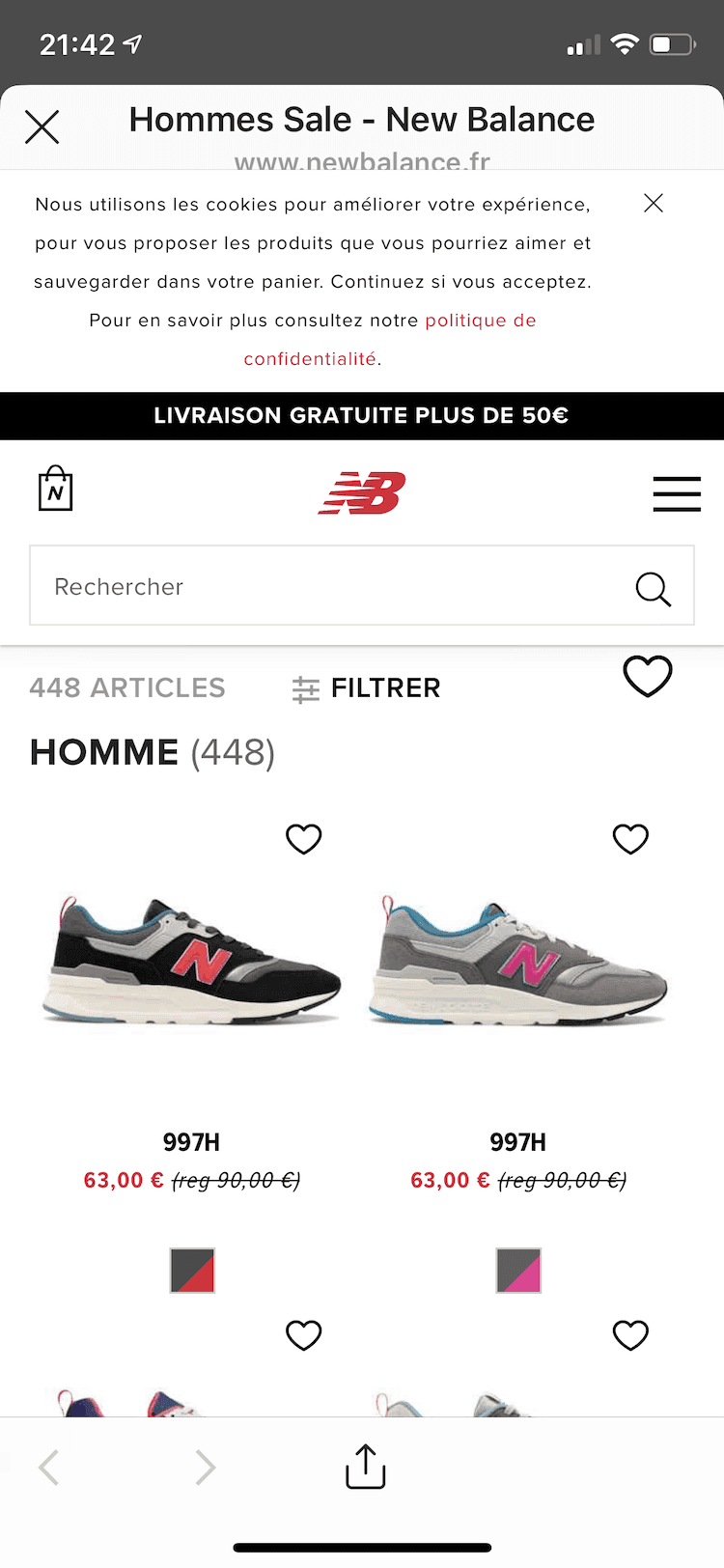Select the grey and pink color swatch
The image size is (724, 1568).
(x=518, y=1270)
